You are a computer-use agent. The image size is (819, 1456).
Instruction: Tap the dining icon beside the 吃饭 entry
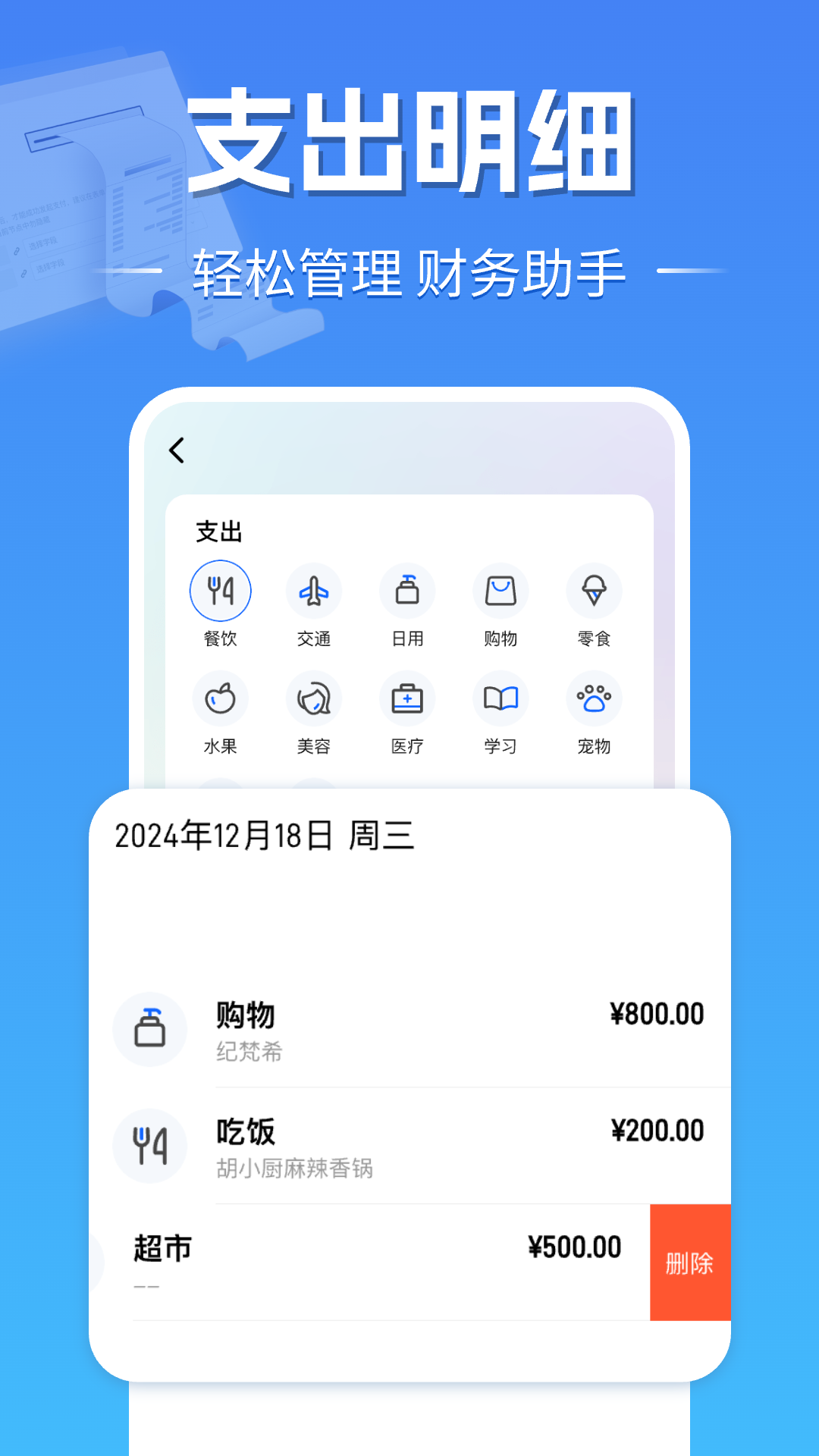(x=149, y=1147)
